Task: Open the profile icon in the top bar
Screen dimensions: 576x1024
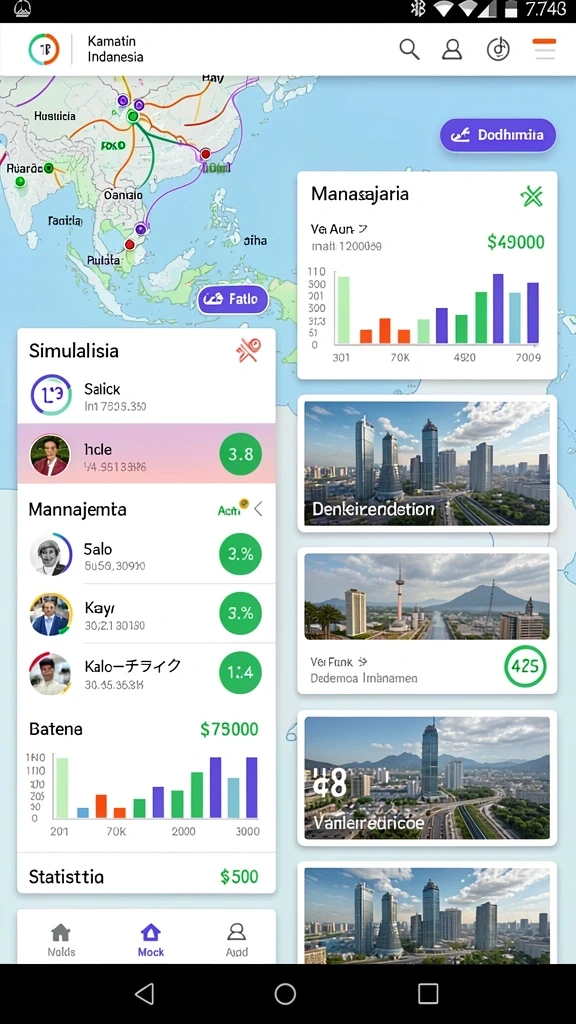Action: 452,50
